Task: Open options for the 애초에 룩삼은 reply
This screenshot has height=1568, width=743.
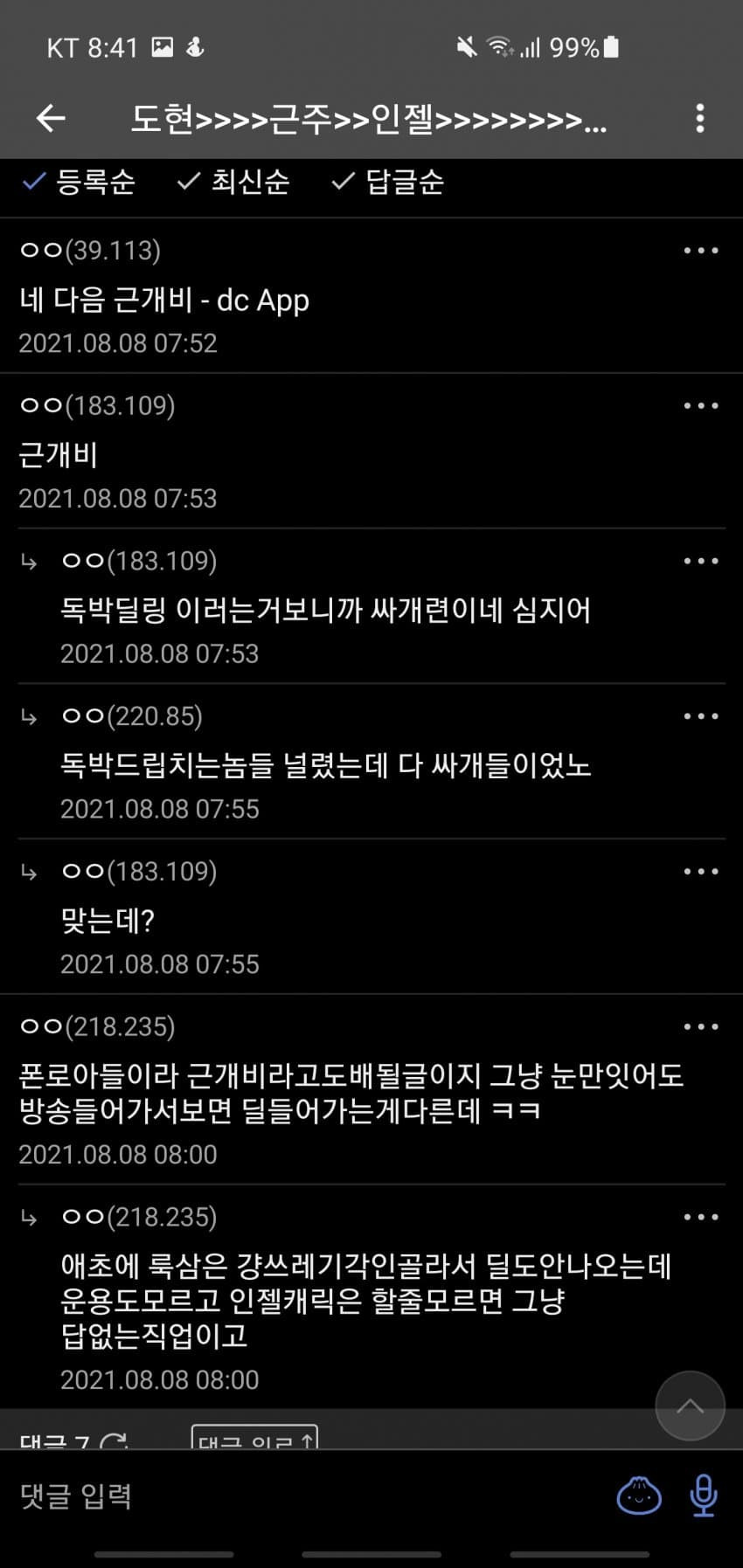Action: 700,1217
